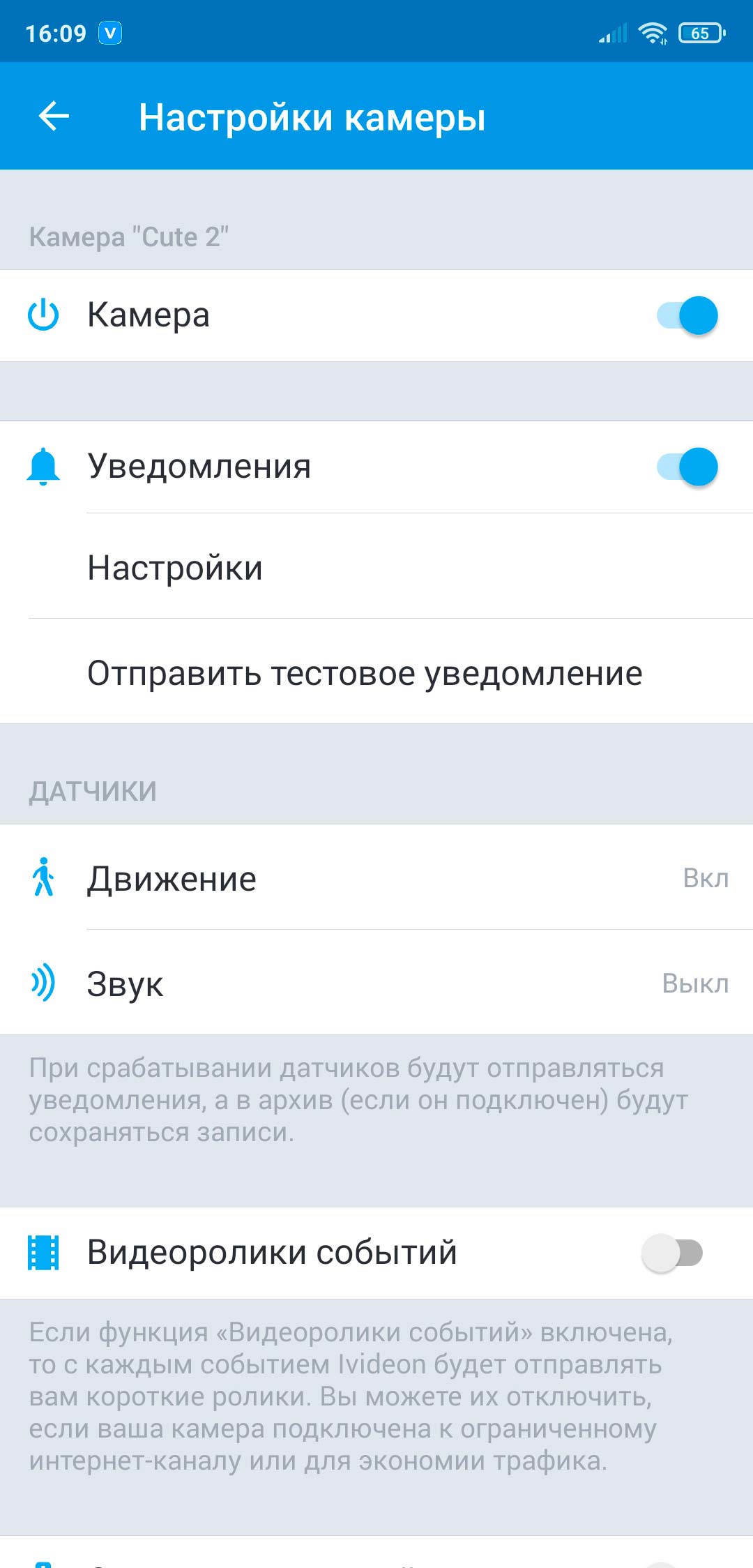Viewport: 753px width, 1568px height.
Task: Disable the Уведомления toggle
Action: (687, 467)
